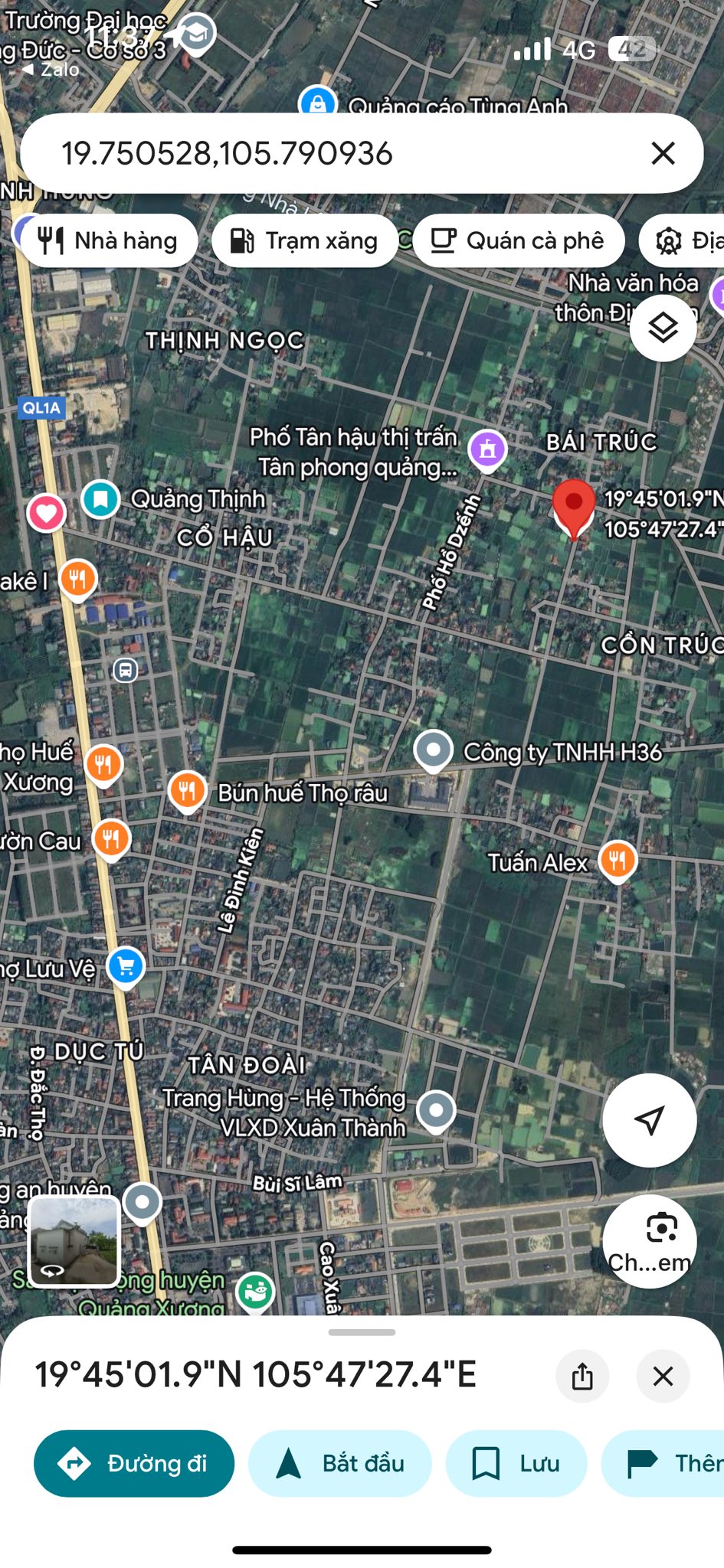Open the Tuấn Alex restaurant pin
Viewport: 724px width, 1568px height.
[x=618, y=859]
